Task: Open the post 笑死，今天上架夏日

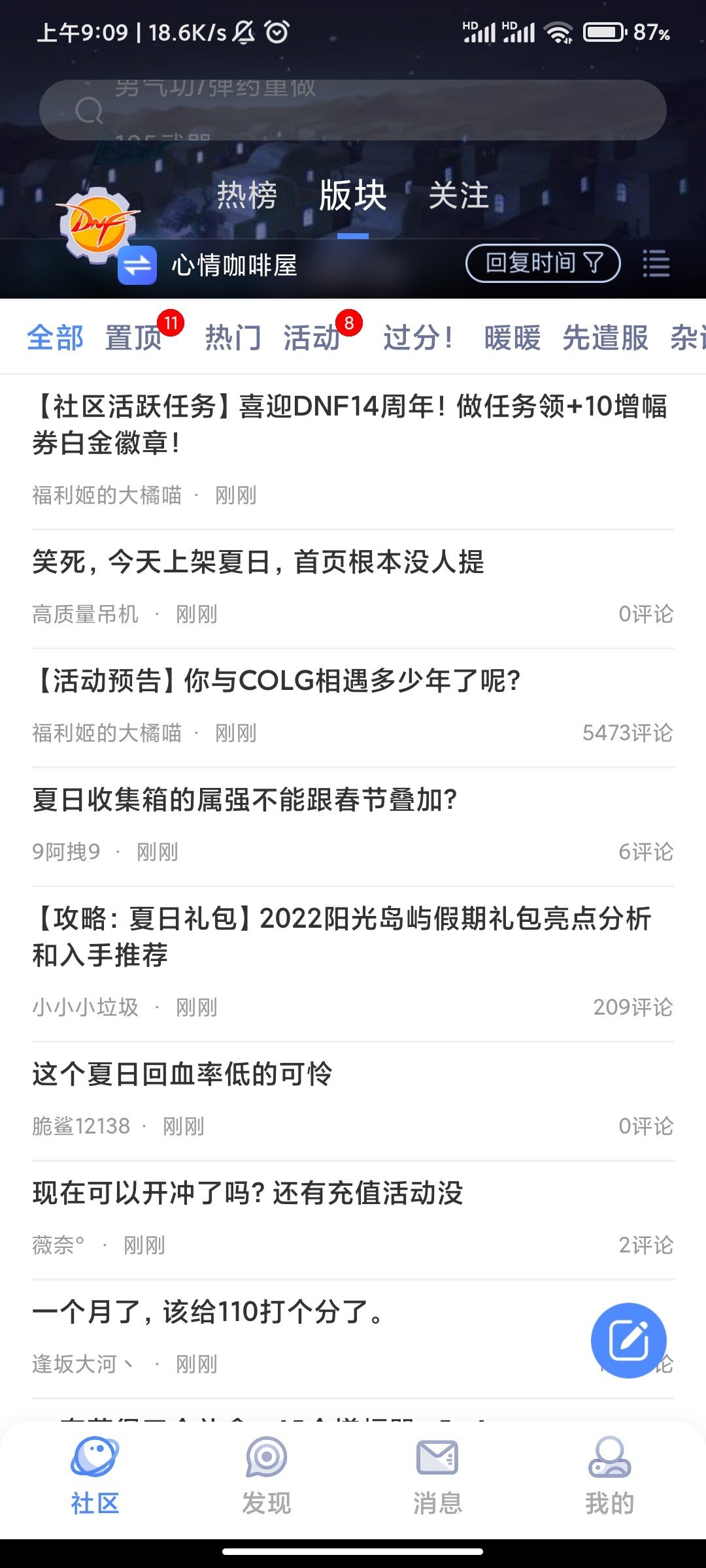Action: coord(258,562)
